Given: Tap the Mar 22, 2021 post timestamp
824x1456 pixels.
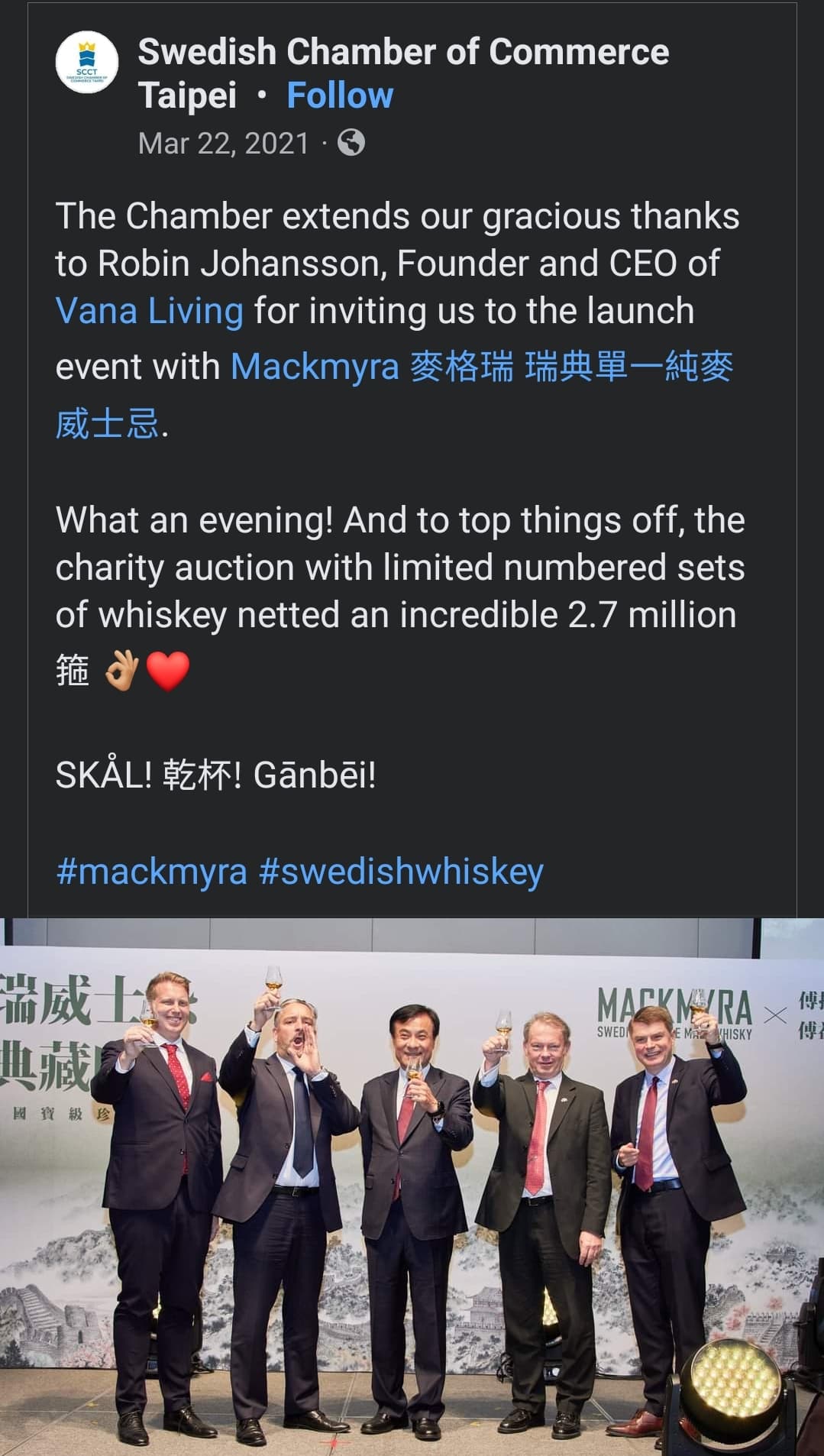Looking at the screenshot, I should [223, 144].
